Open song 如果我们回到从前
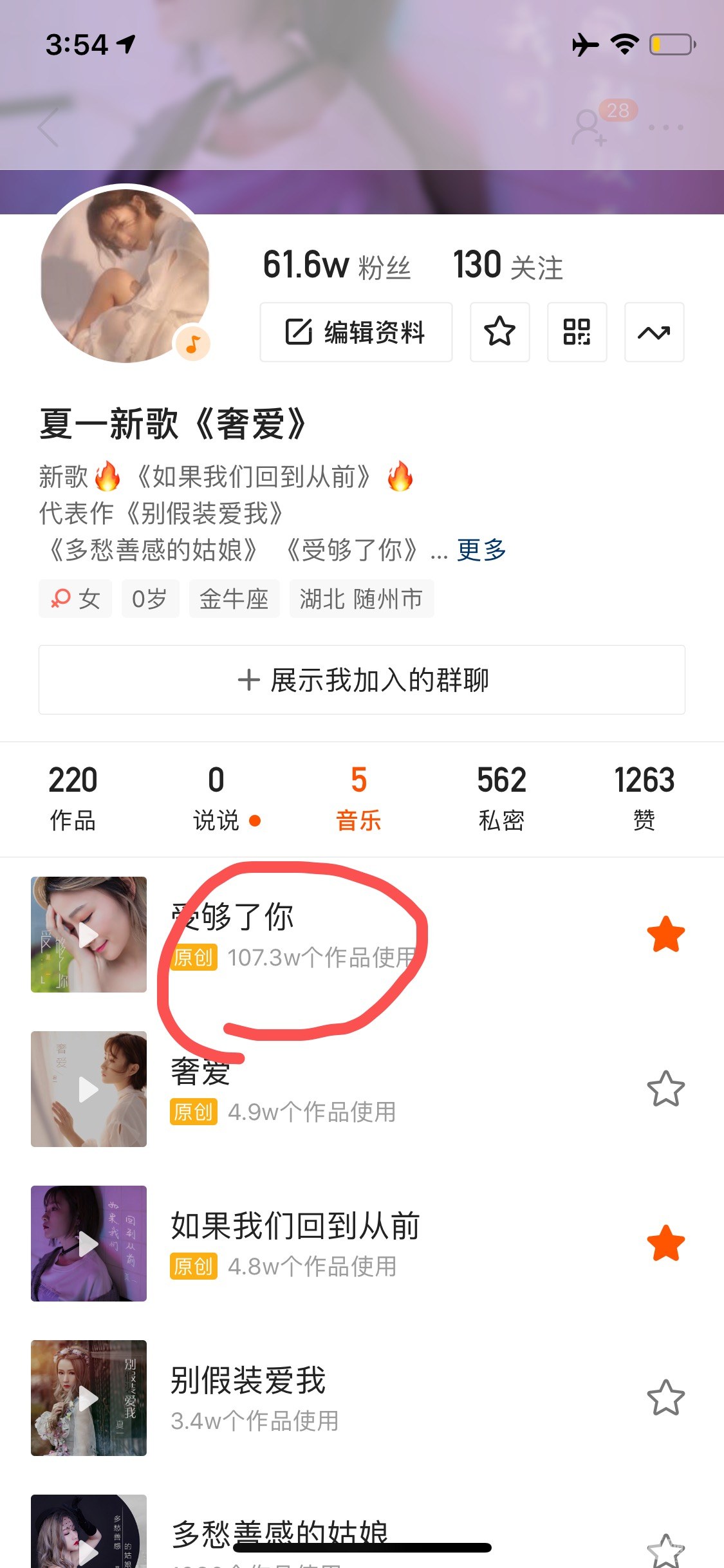The height and width of the screenshot is (1568, 724). [x=295, y=1226]
